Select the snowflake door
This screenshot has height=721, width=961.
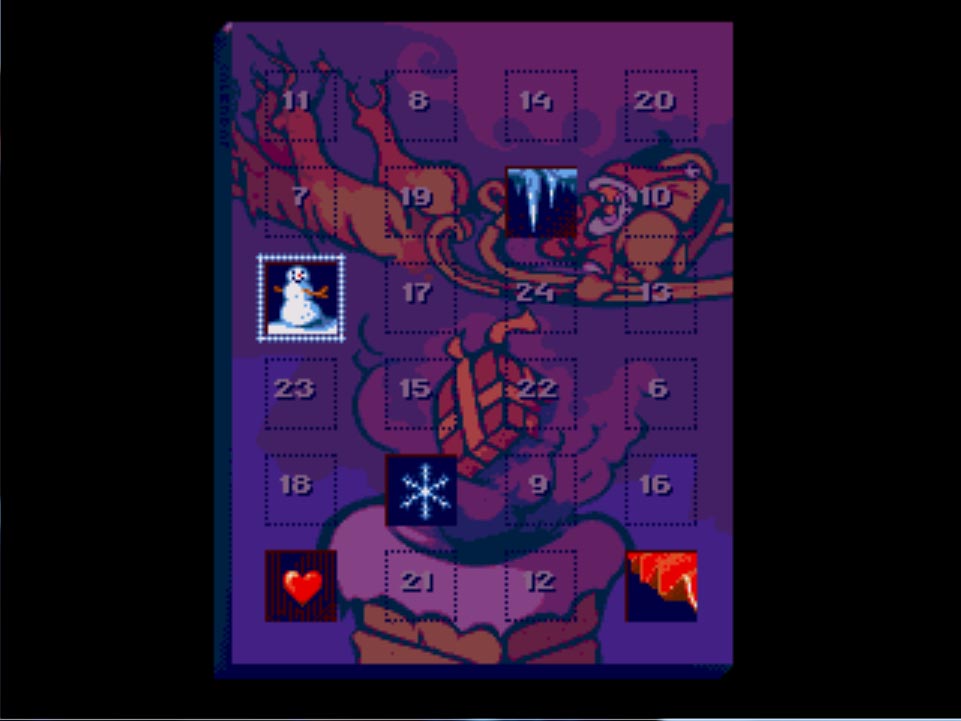[421, 490]
